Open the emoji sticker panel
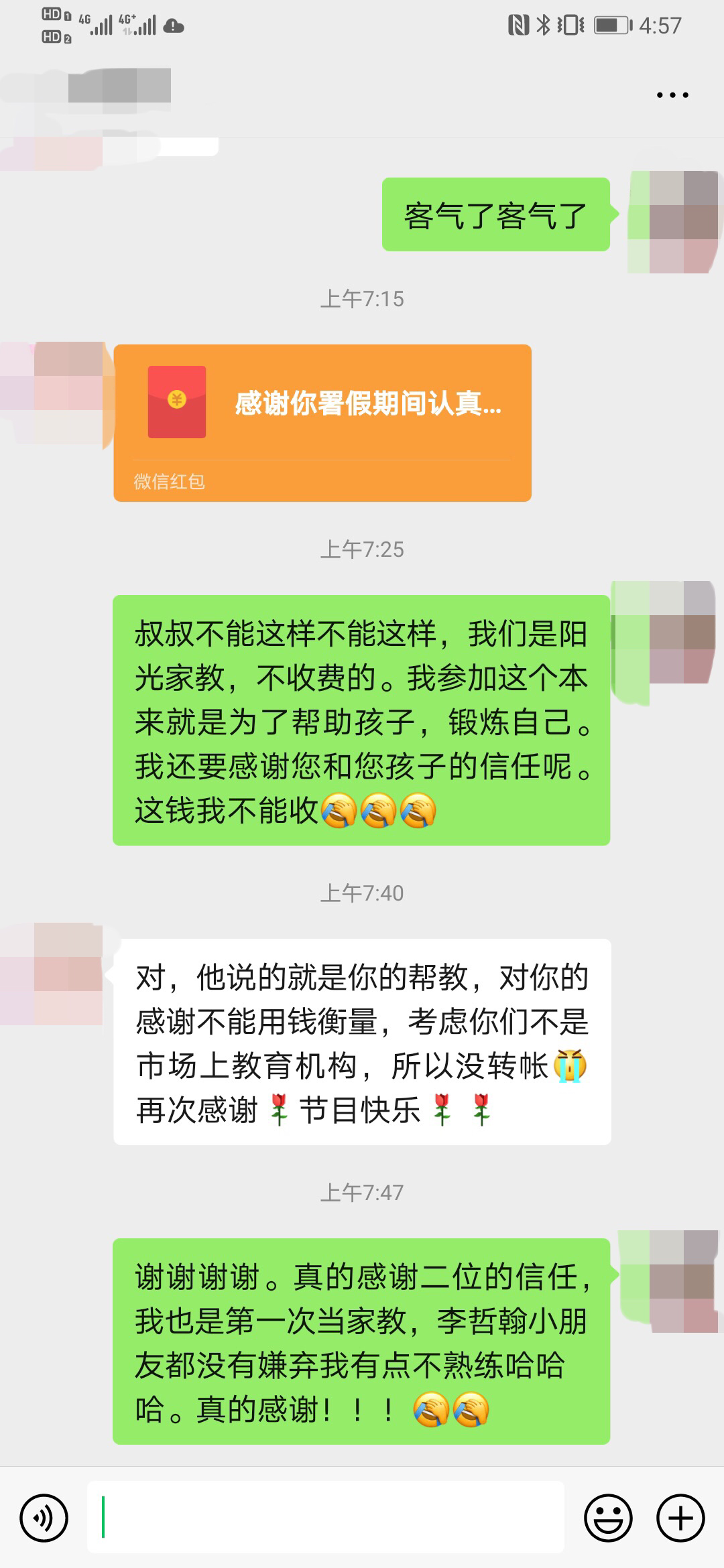This screenshot has width=724, height=1568. (608, 1518)
